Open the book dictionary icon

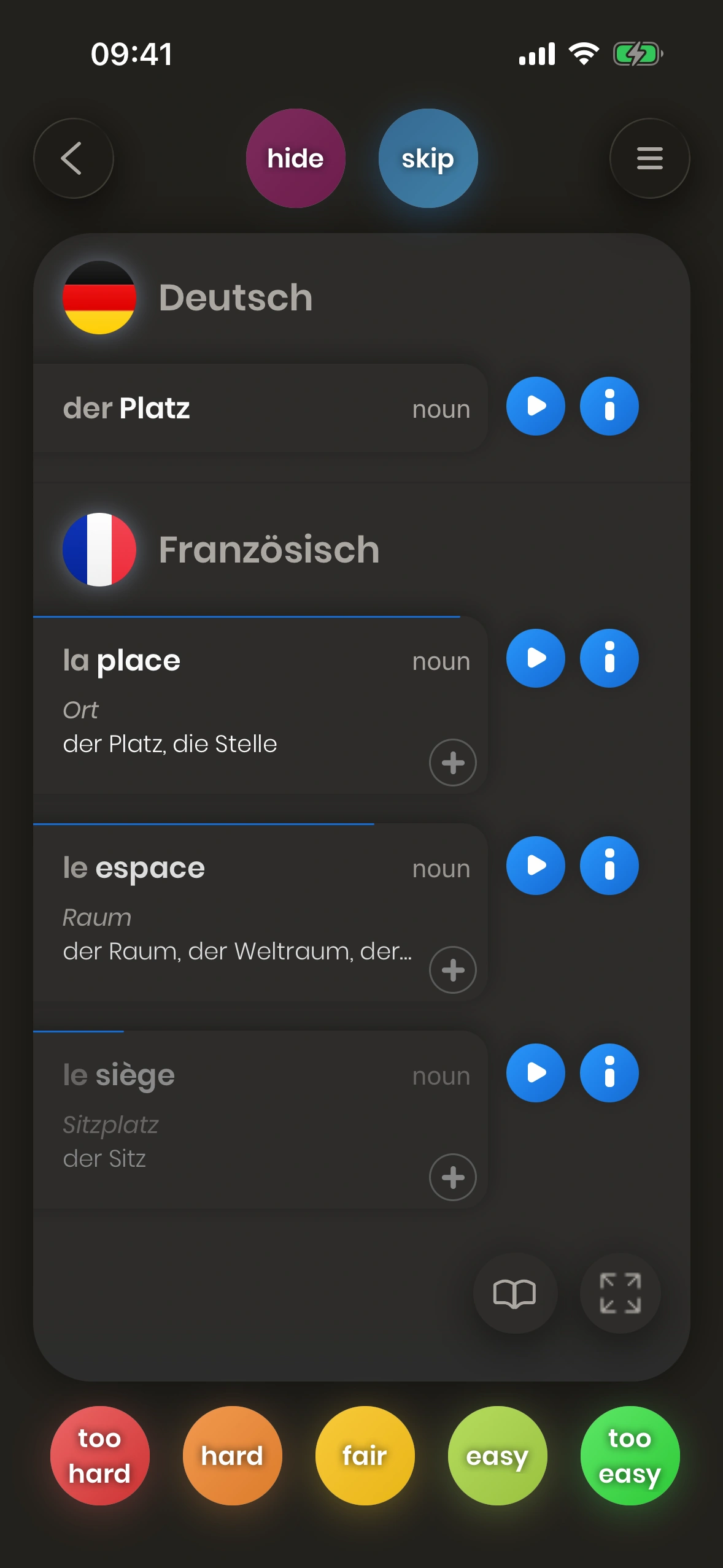514,1293
